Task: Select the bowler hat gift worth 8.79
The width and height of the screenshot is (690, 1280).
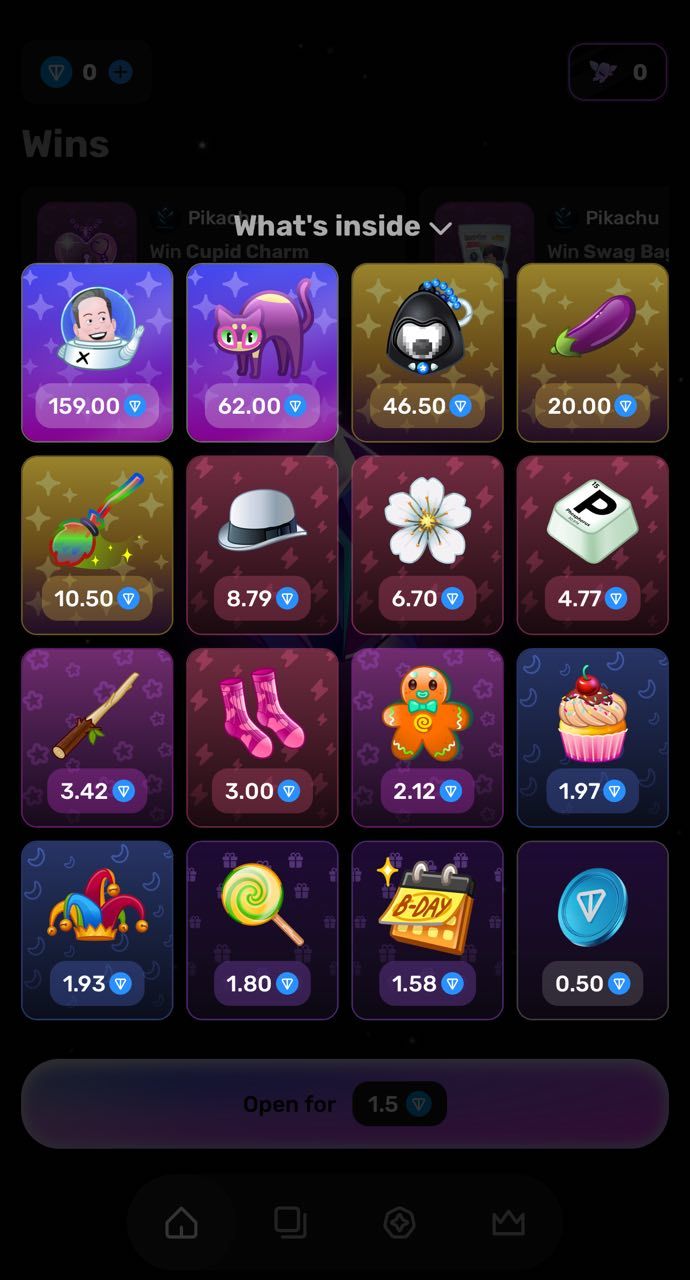Action: [262, 545]
